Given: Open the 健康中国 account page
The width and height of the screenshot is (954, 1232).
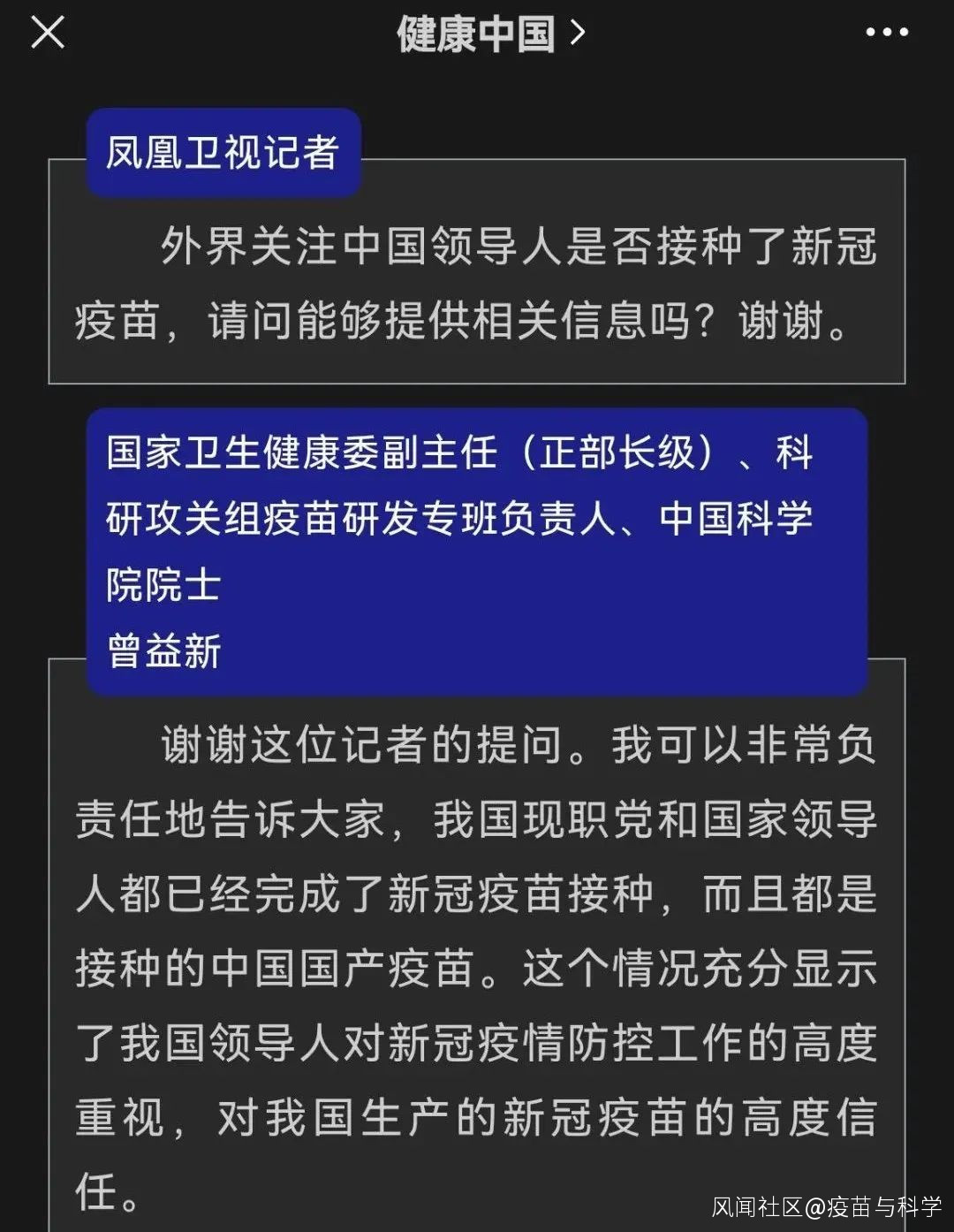Looking at the screenshot, I should [491, 34].
